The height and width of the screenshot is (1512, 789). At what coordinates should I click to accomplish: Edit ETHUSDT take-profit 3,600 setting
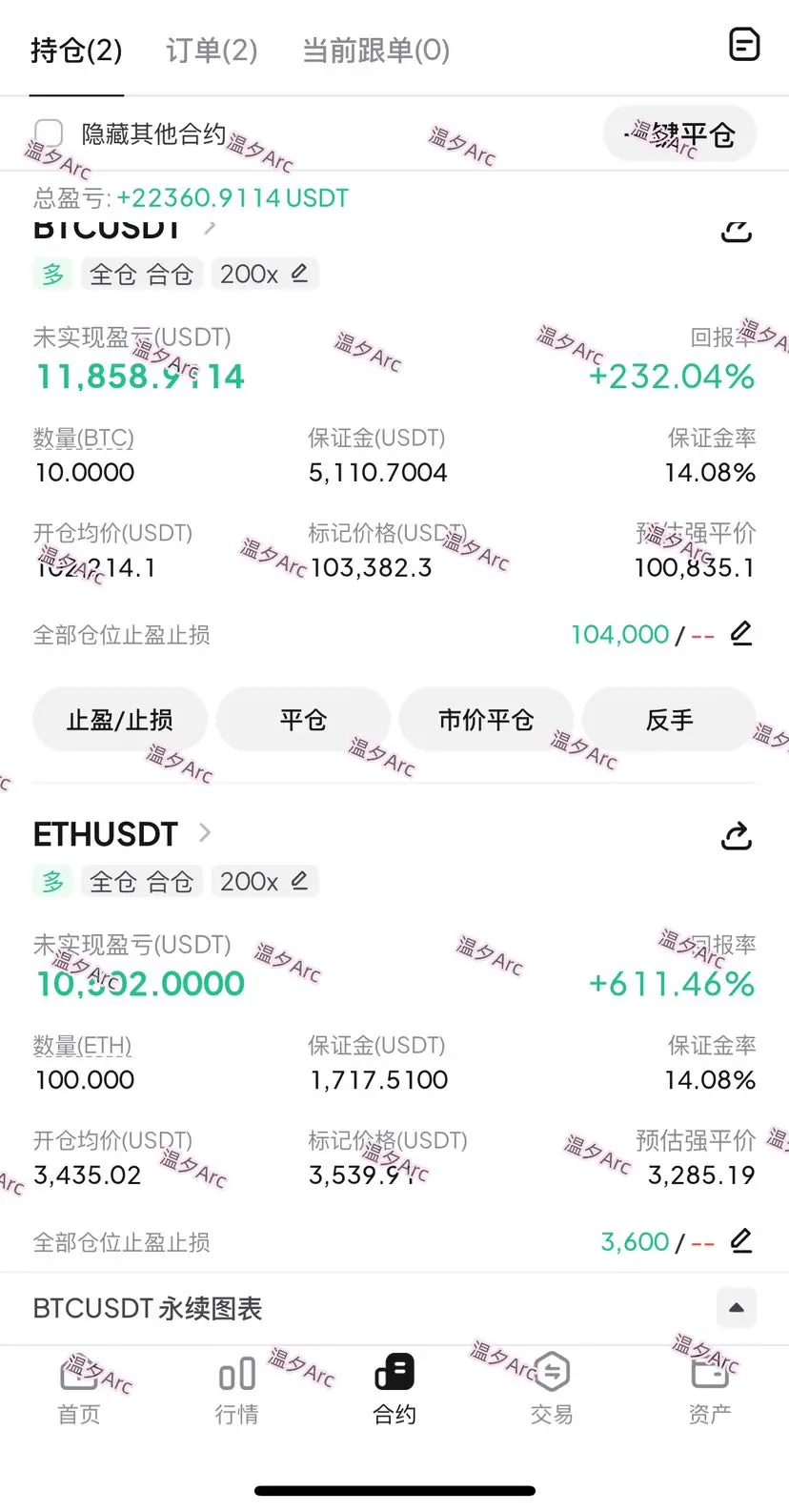(741, 1240)
